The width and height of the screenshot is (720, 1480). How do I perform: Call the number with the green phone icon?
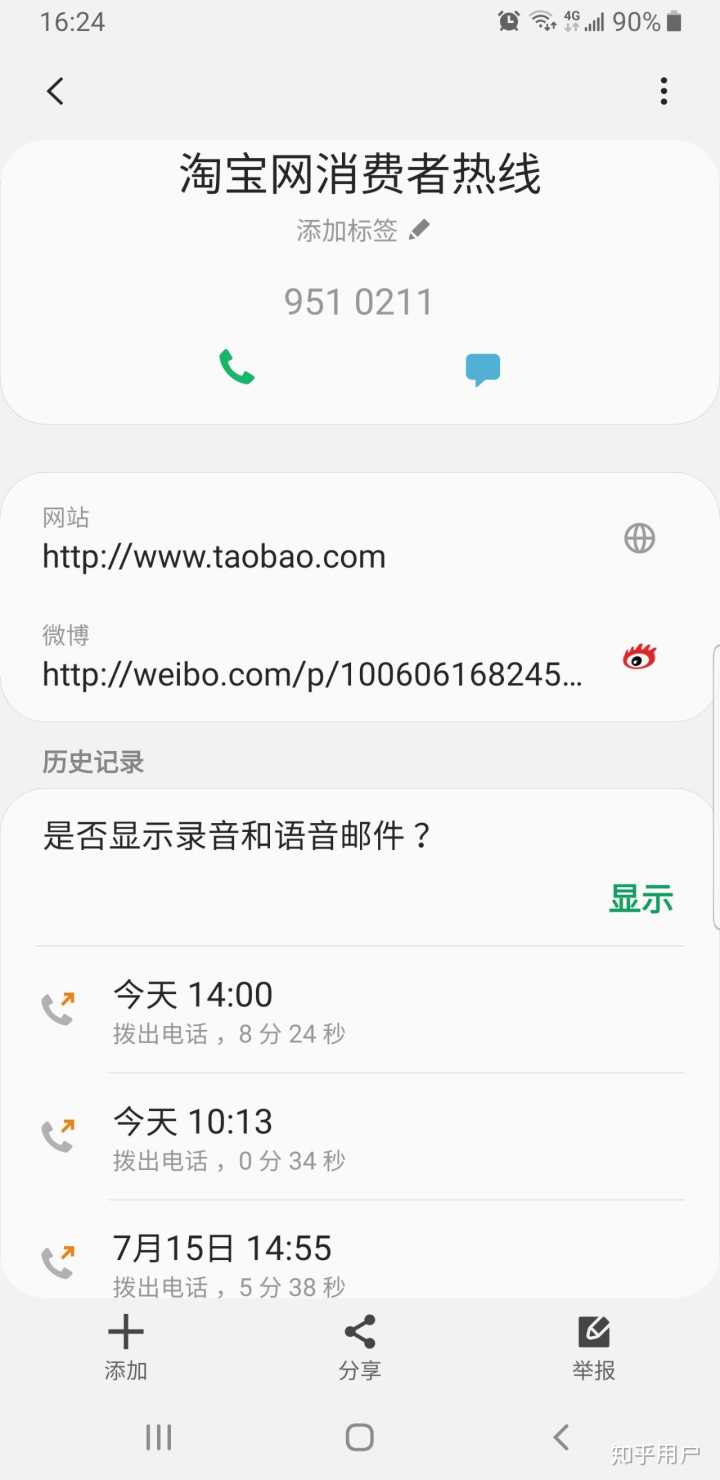(237, 367)
